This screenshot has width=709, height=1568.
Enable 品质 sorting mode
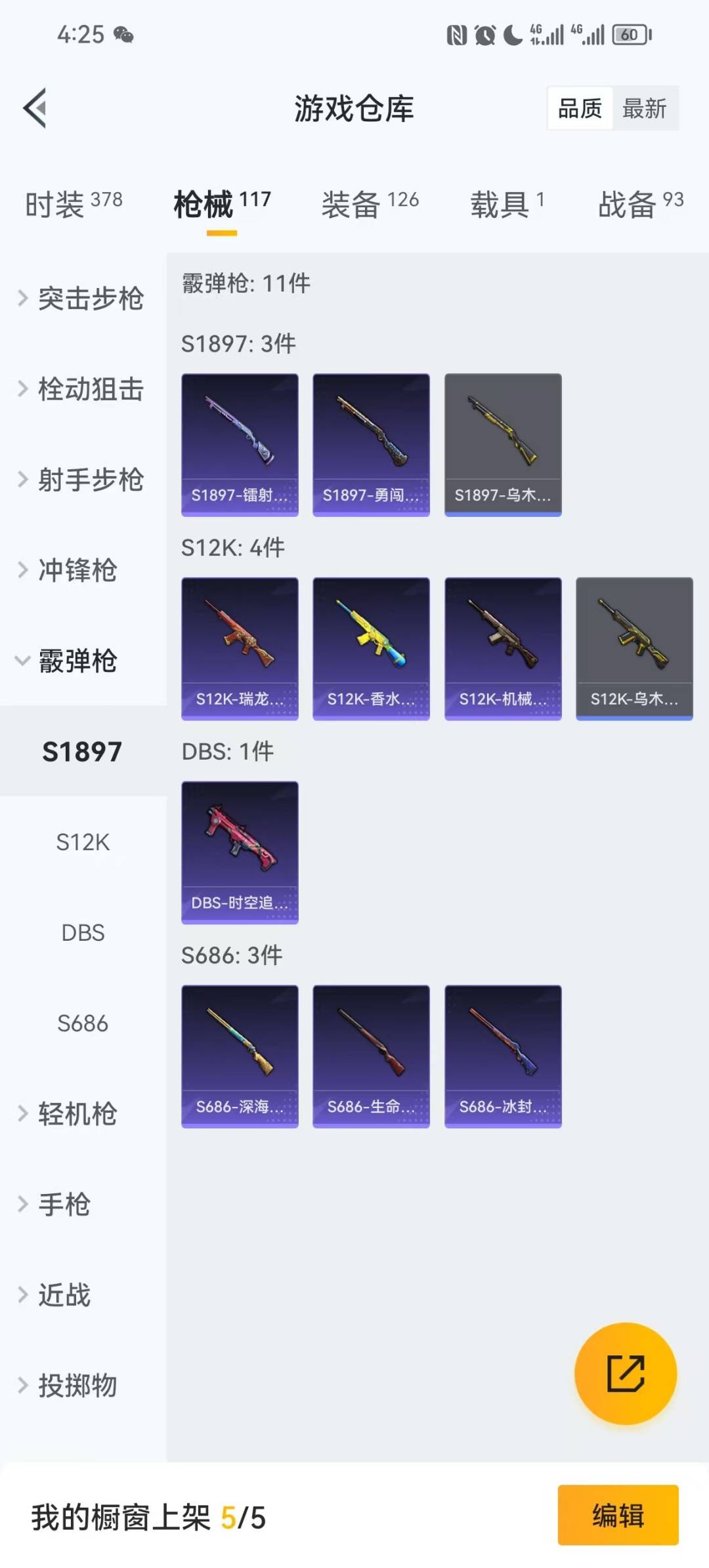point(578,108)
